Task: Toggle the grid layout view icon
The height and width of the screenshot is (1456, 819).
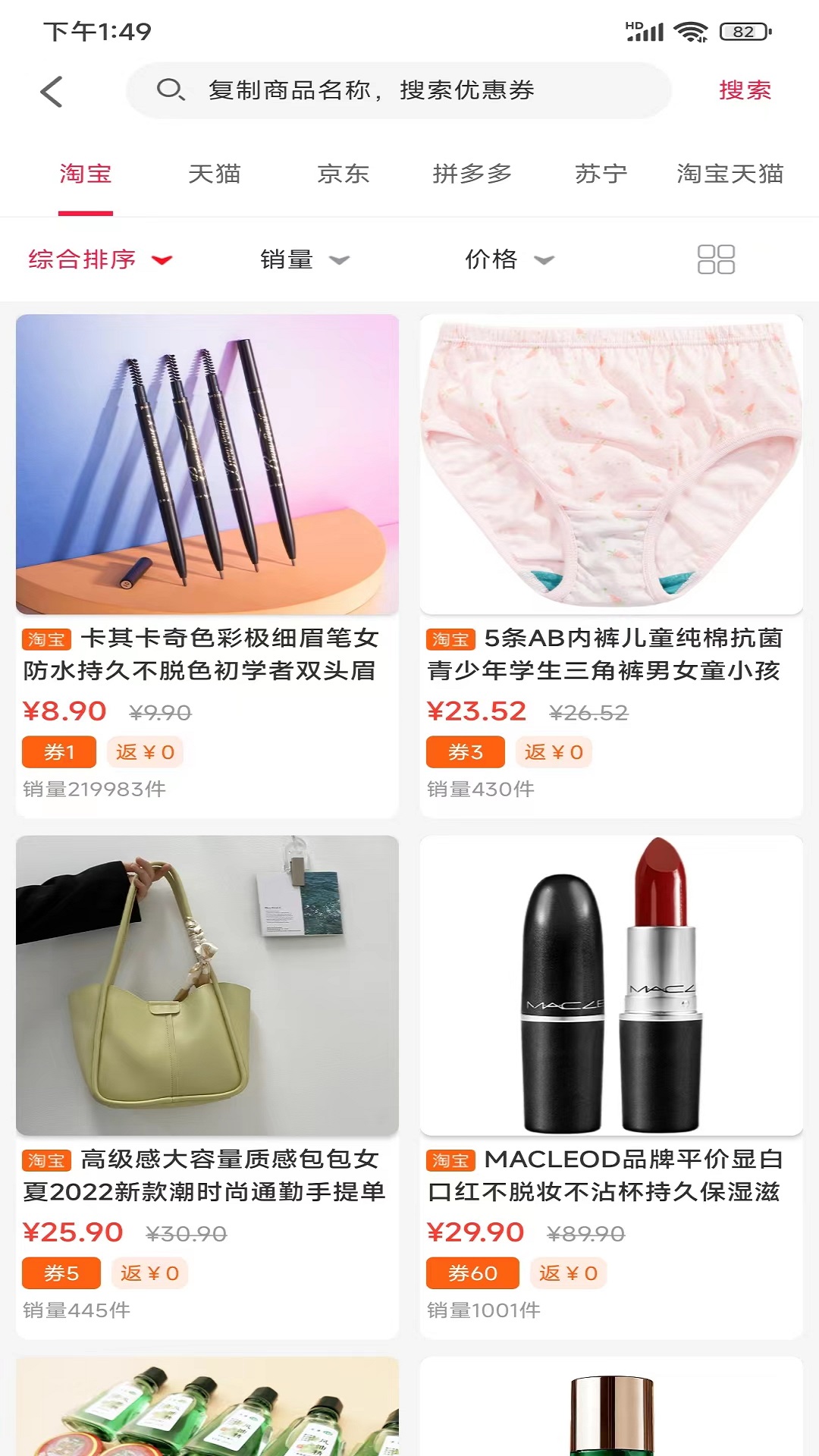Action: click(716, 259)
